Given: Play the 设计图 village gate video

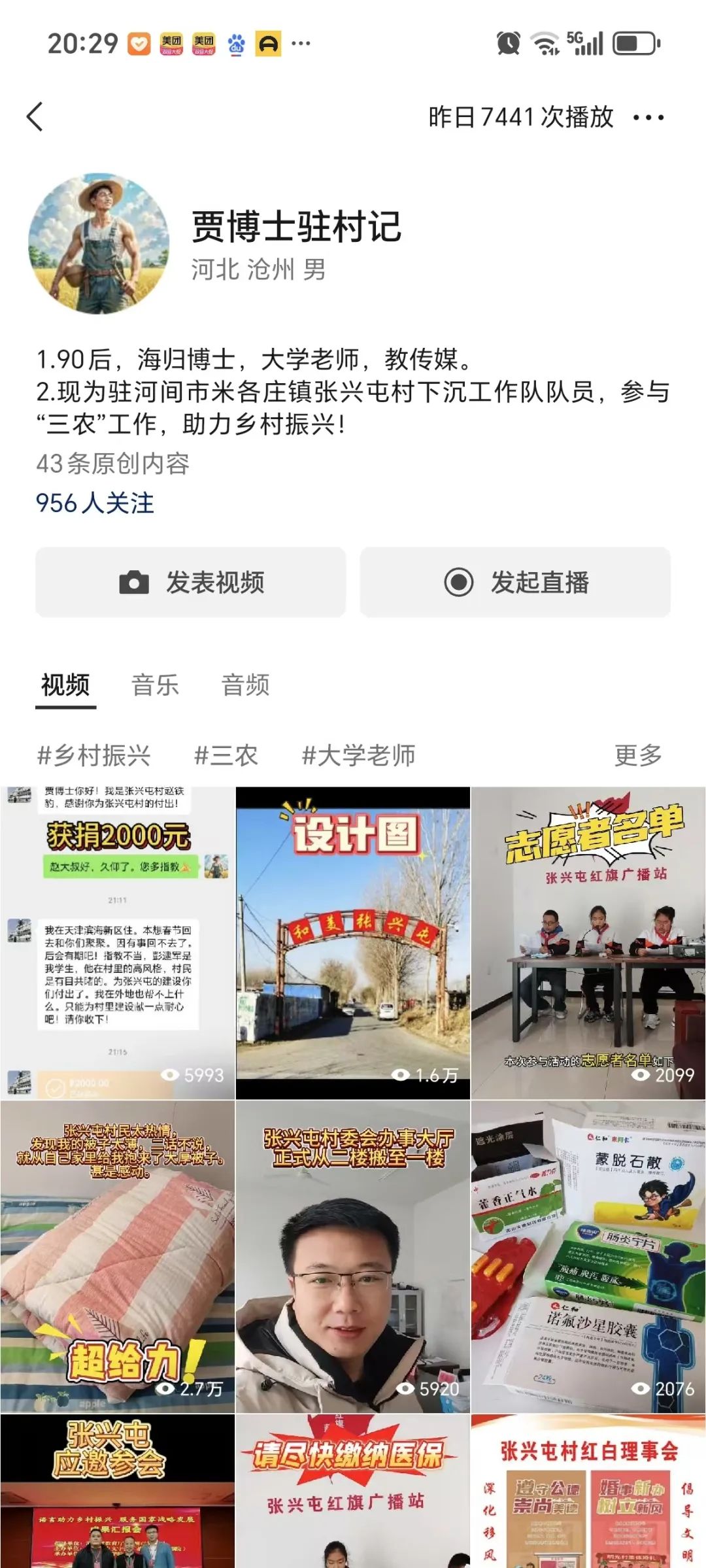Looking at the screenshot, I should click(353, 942).
